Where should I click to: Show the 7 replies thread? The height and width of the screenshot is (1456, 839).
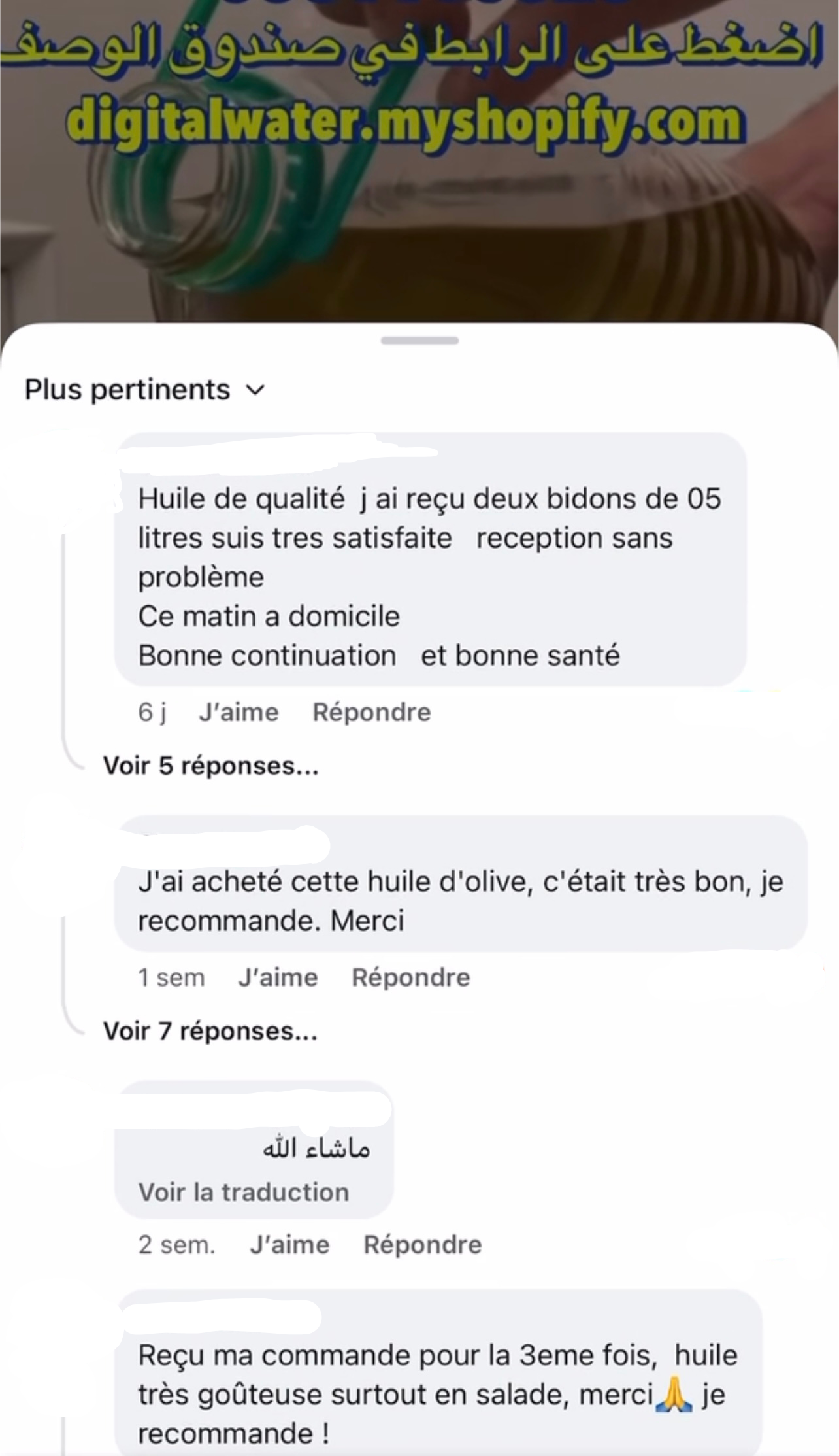(210, 1031)
